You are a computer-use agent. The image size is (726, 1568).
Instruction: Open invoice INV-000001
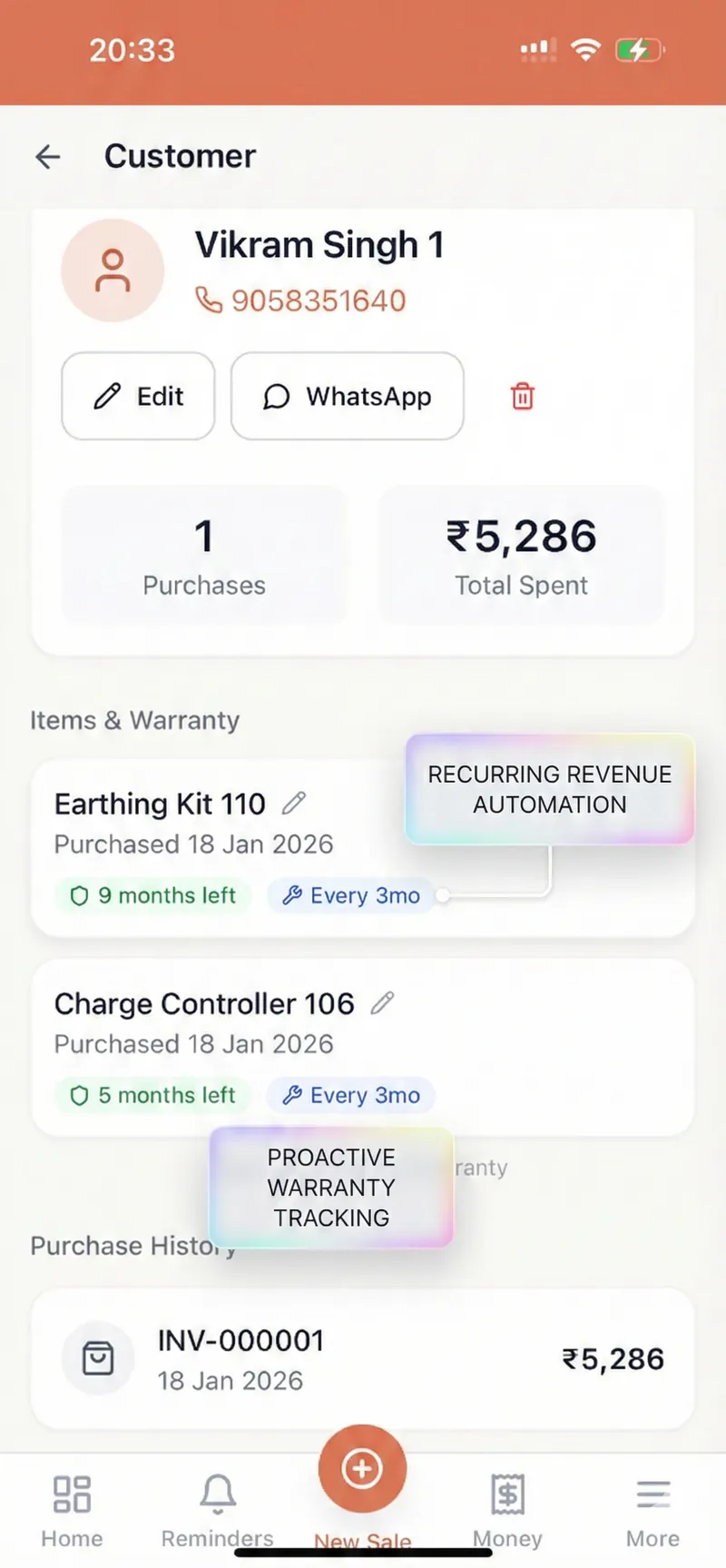[x=363, y=1359]
